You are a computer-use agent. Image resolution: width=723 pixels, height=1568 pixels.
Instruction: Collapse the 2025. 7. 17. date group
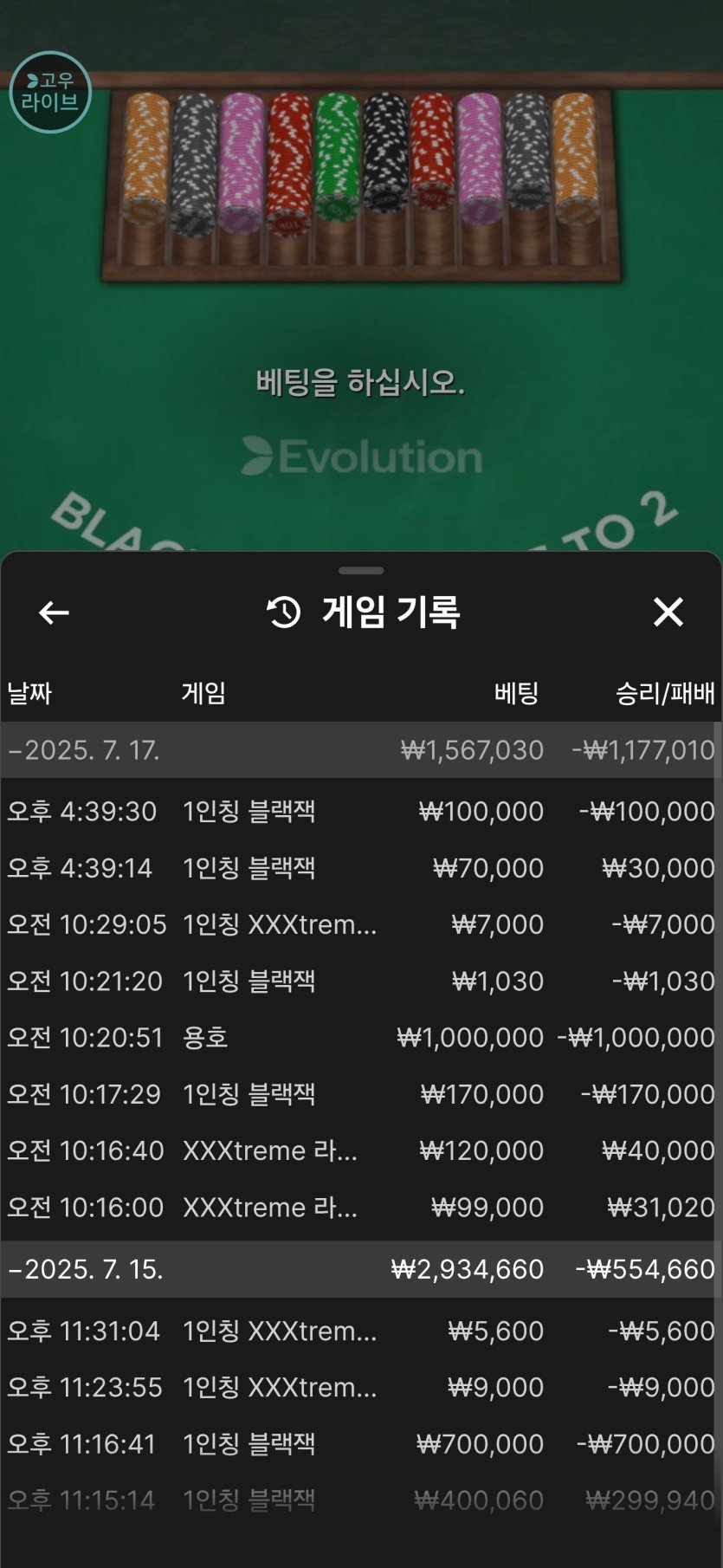(85, 750)
